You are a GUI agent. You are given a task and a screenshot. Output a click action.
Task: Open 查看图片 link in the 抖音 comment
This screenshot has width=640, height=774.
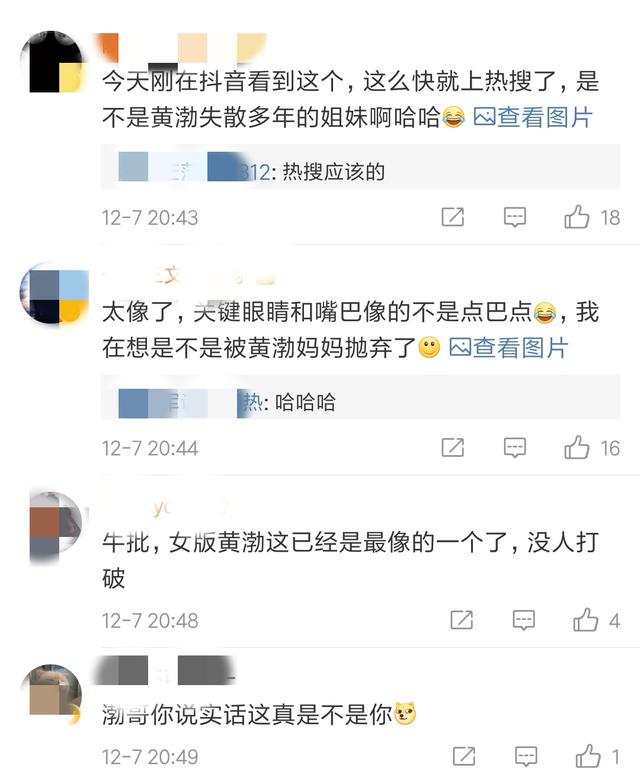[x=531, y=117]
